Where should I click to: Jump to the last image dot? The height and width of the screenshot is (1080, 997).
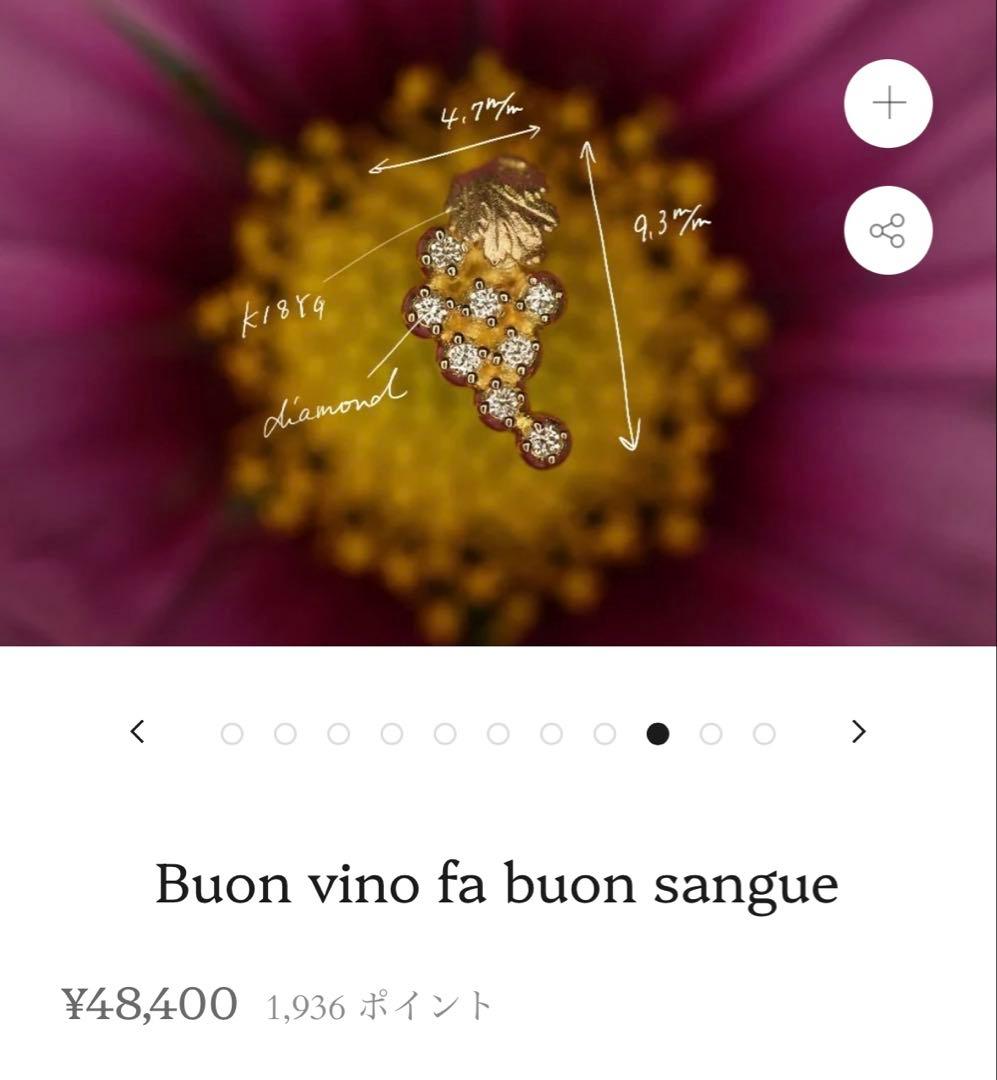point(764,735)
